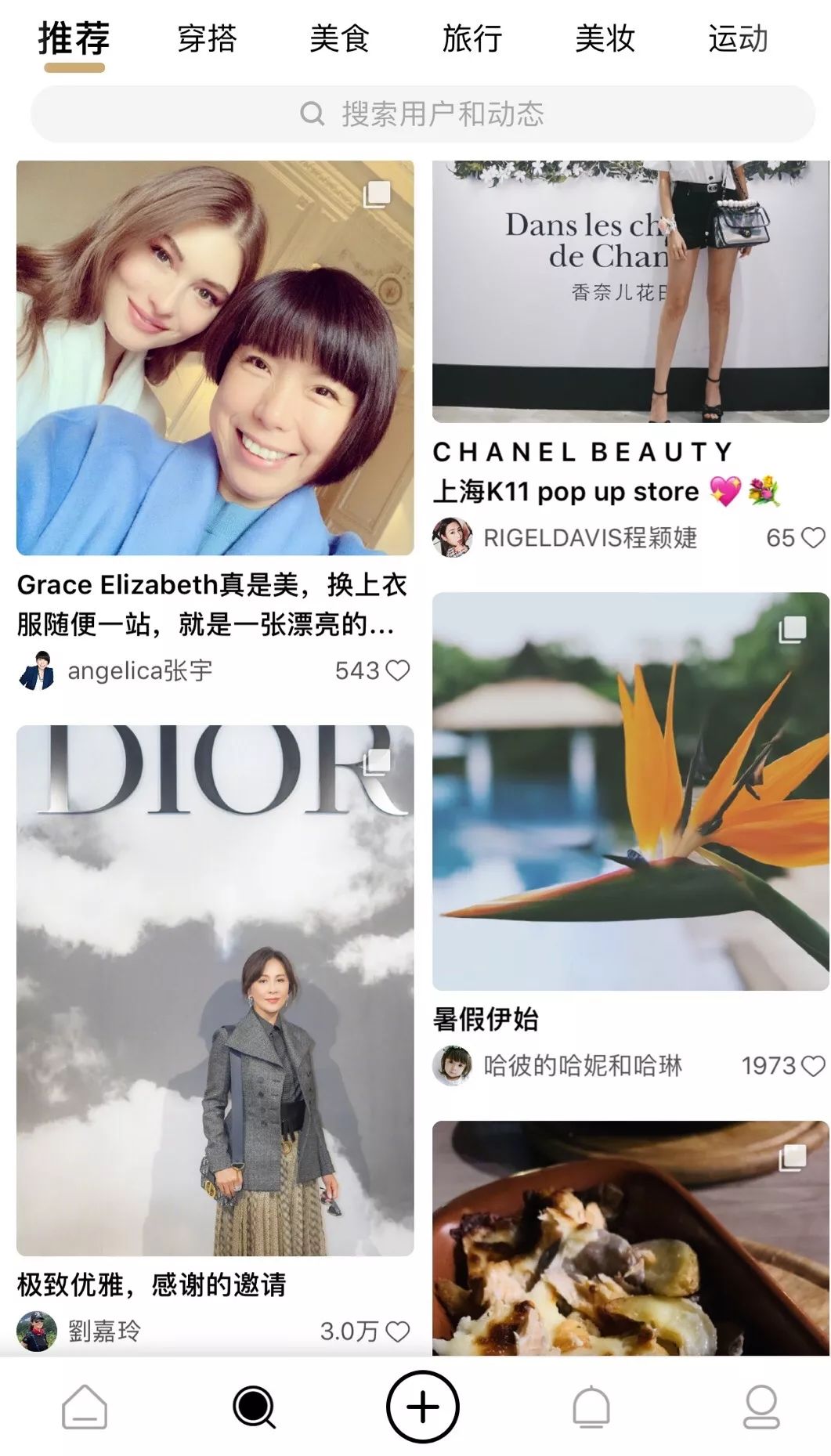Create a new post with the plus button
Screen dimensions: 831x1456
tap(423, 1407)
